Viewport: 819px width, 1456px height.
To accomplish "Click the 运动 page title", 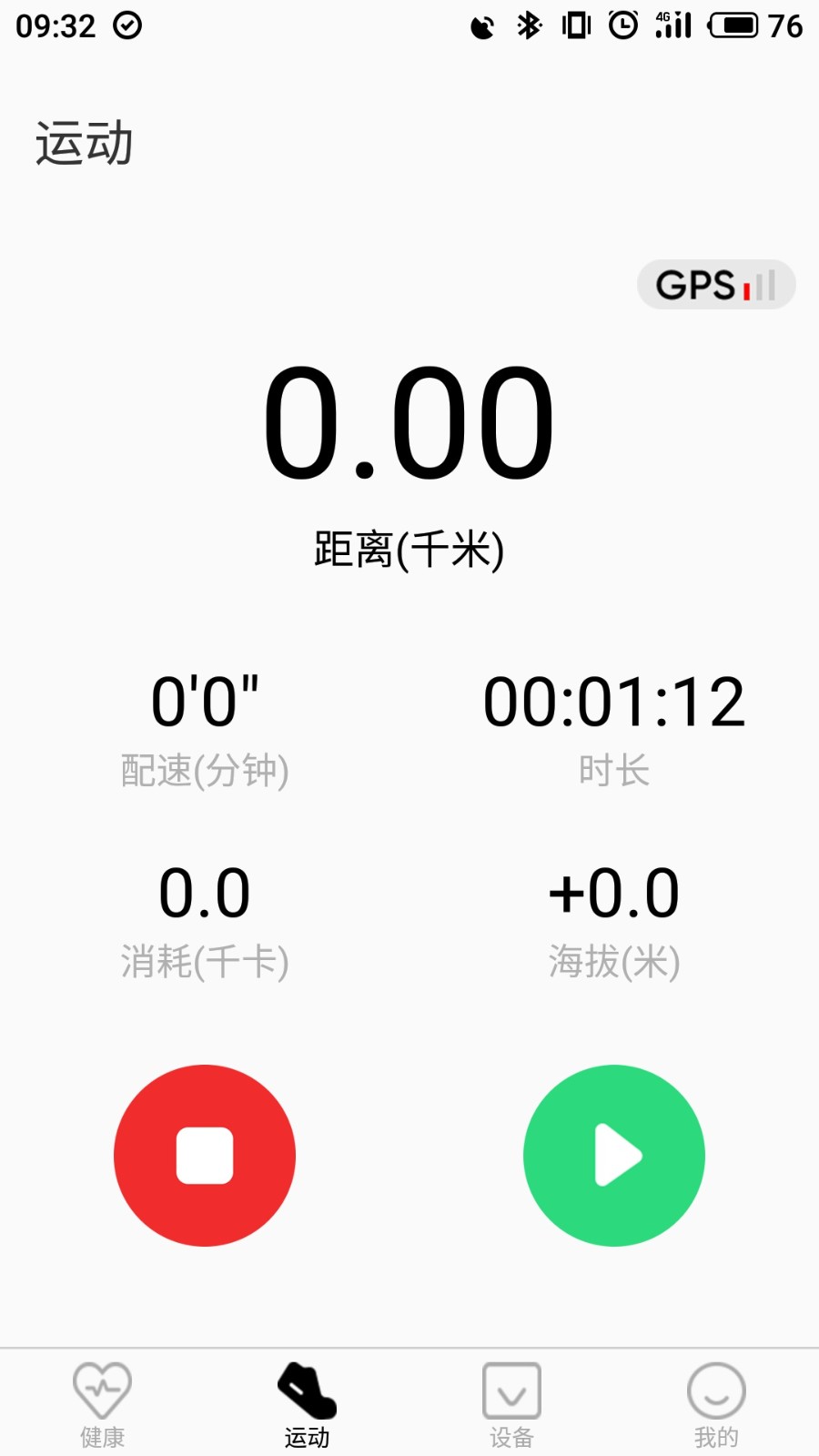I will tap(84, 142).
